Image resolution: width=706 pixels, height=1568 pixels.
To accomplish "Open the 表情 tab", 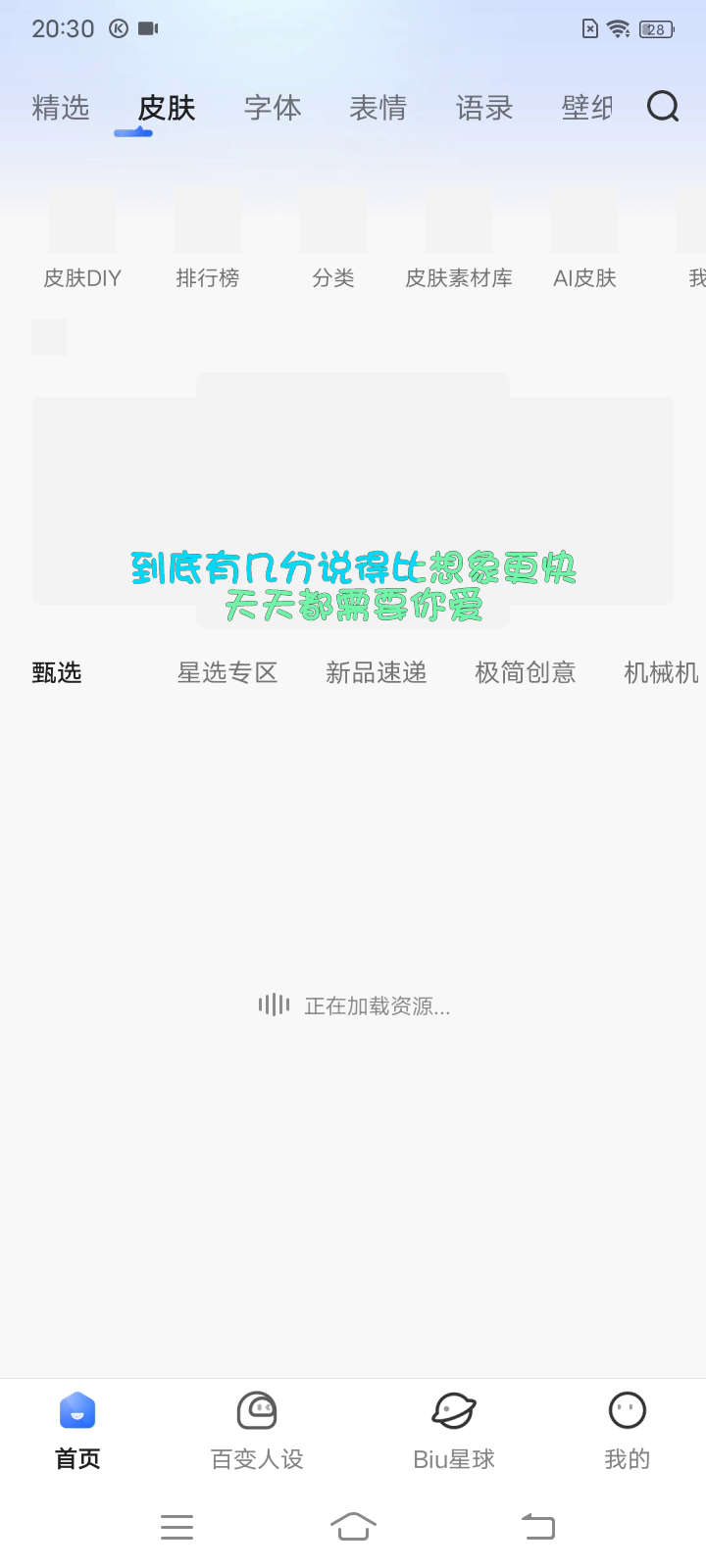I will coord(378,108).
